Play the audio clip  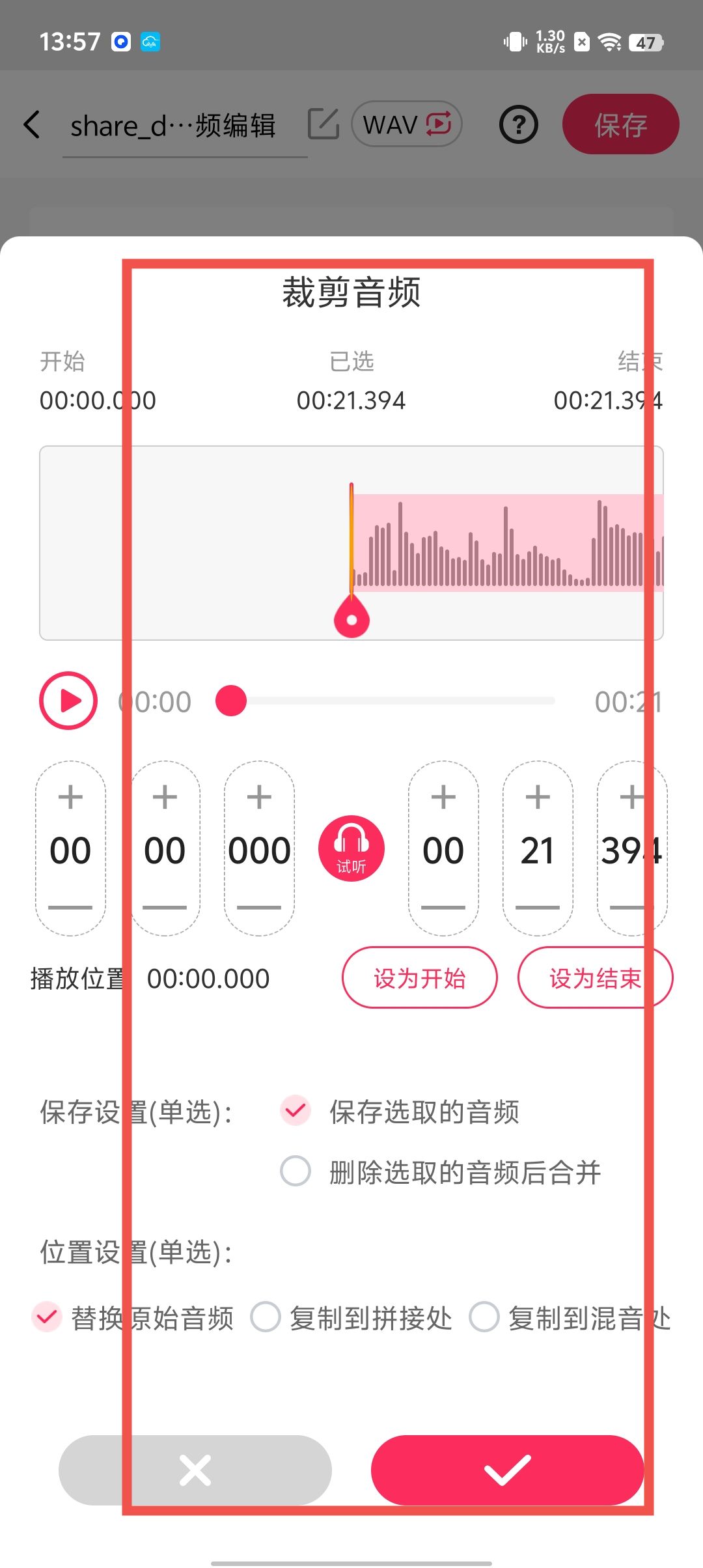point(68,701)
